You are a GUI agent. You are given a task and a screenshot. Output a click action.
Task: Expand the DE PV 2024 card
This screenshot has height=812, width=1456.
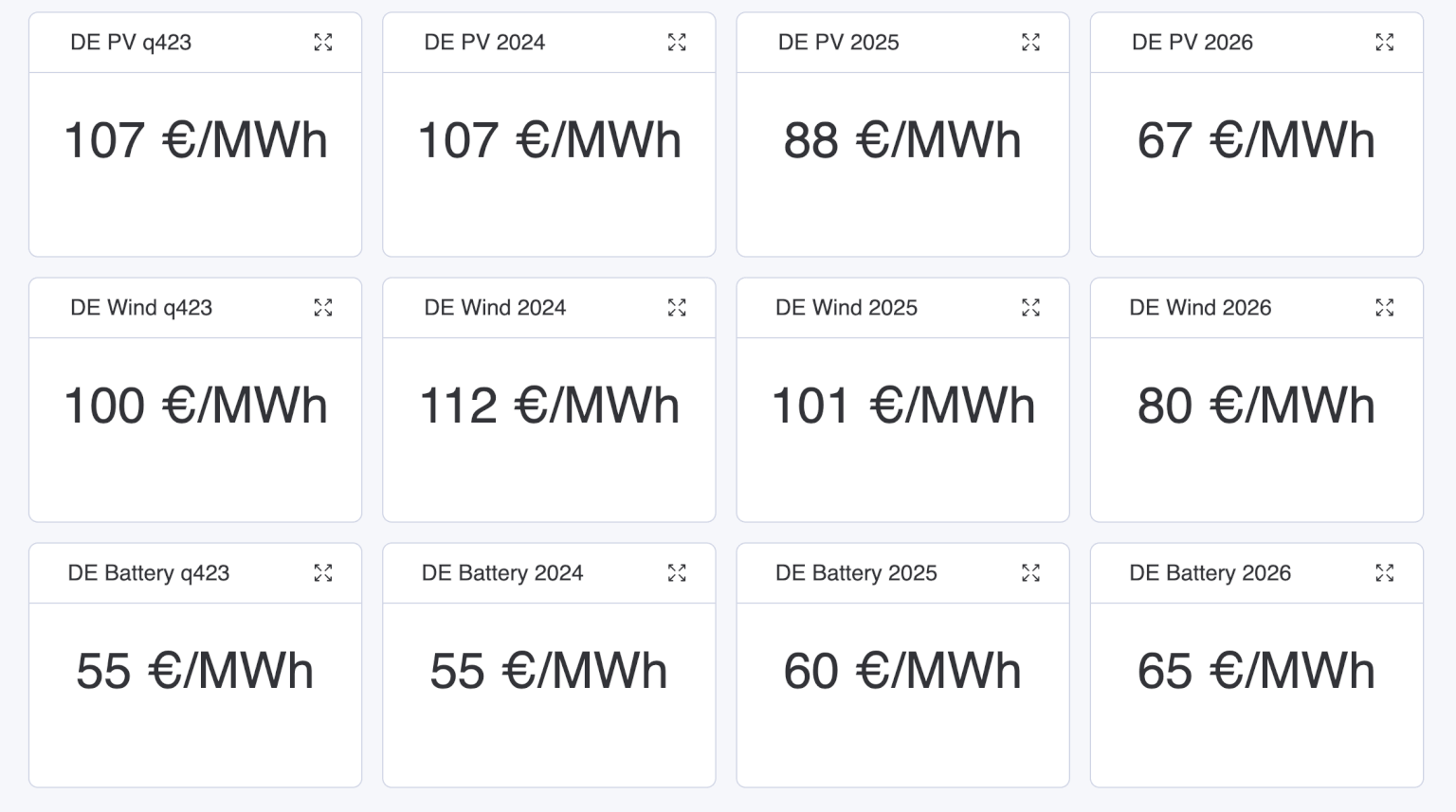point(677,43)
